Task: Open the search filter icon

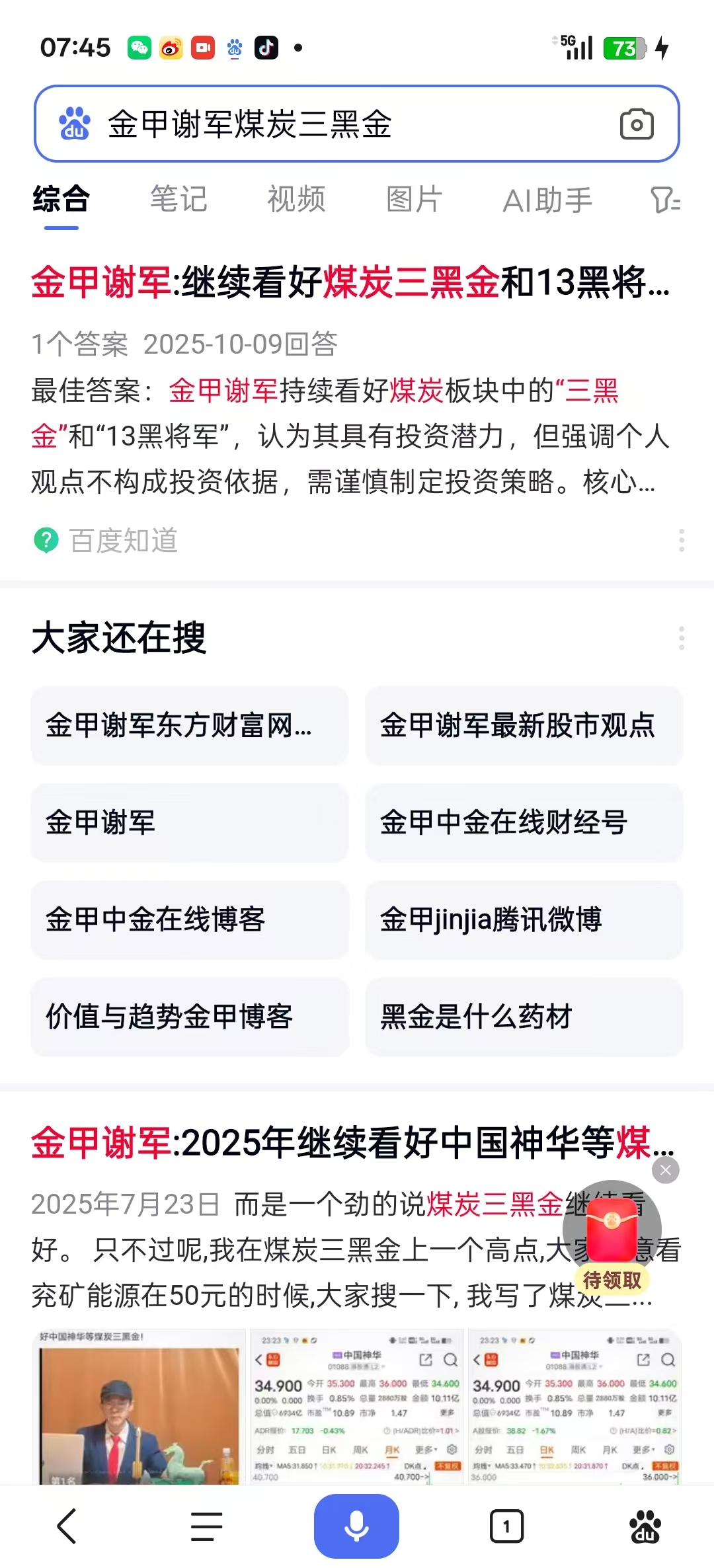Action: click(664, 200)
